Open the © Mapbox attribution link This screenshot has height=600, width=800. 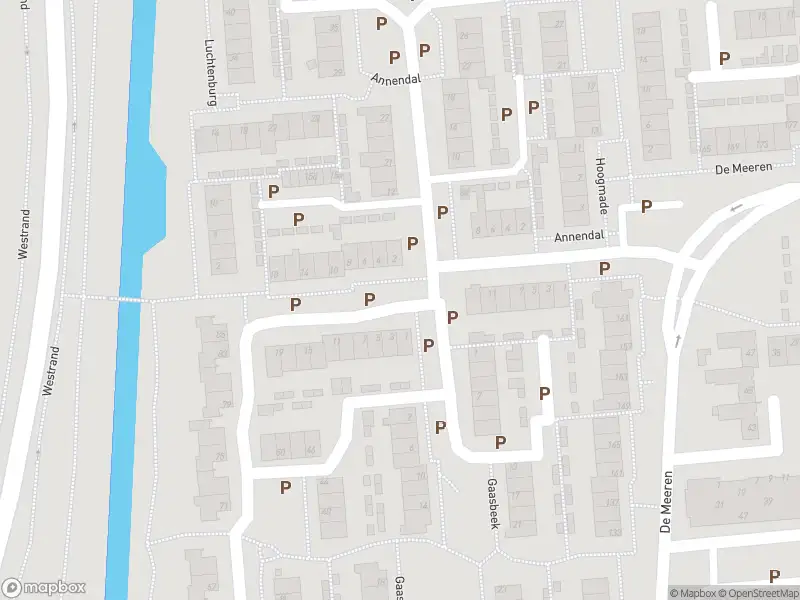point(692,593)
